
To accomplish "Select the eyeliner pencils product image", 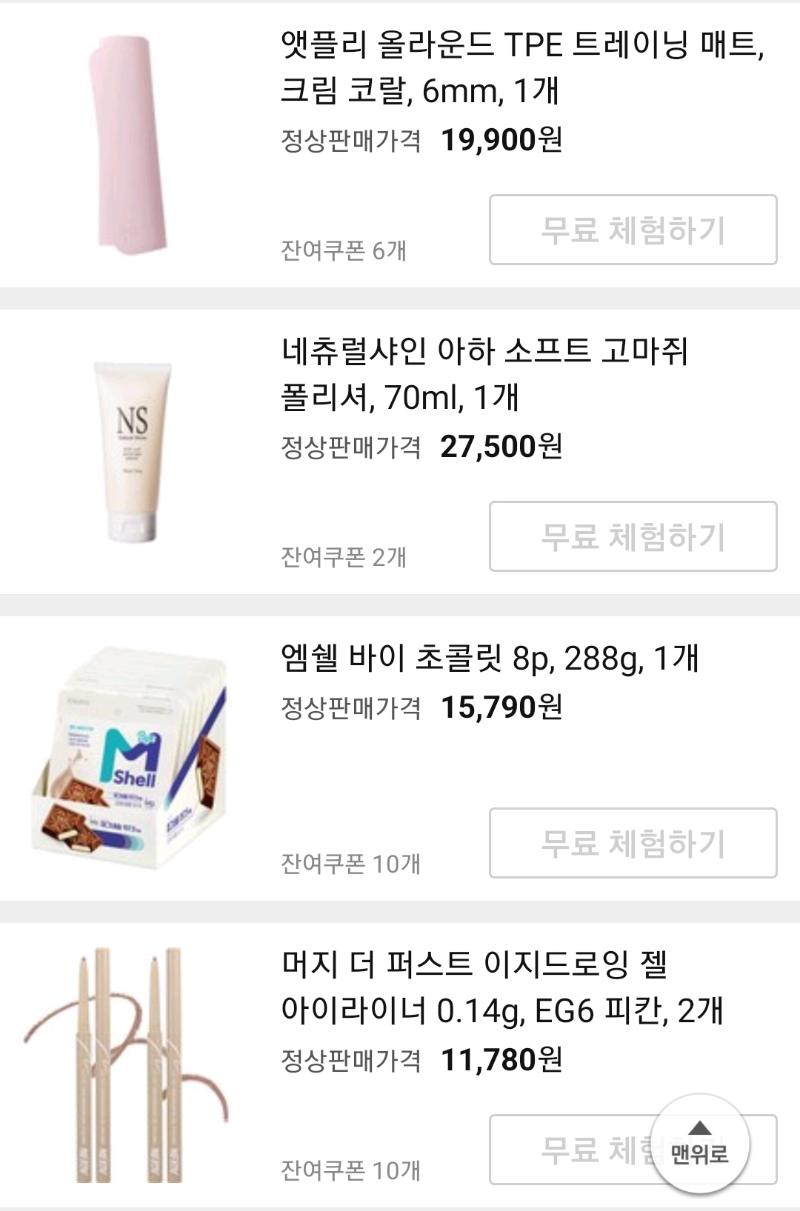I will 130,1060.
